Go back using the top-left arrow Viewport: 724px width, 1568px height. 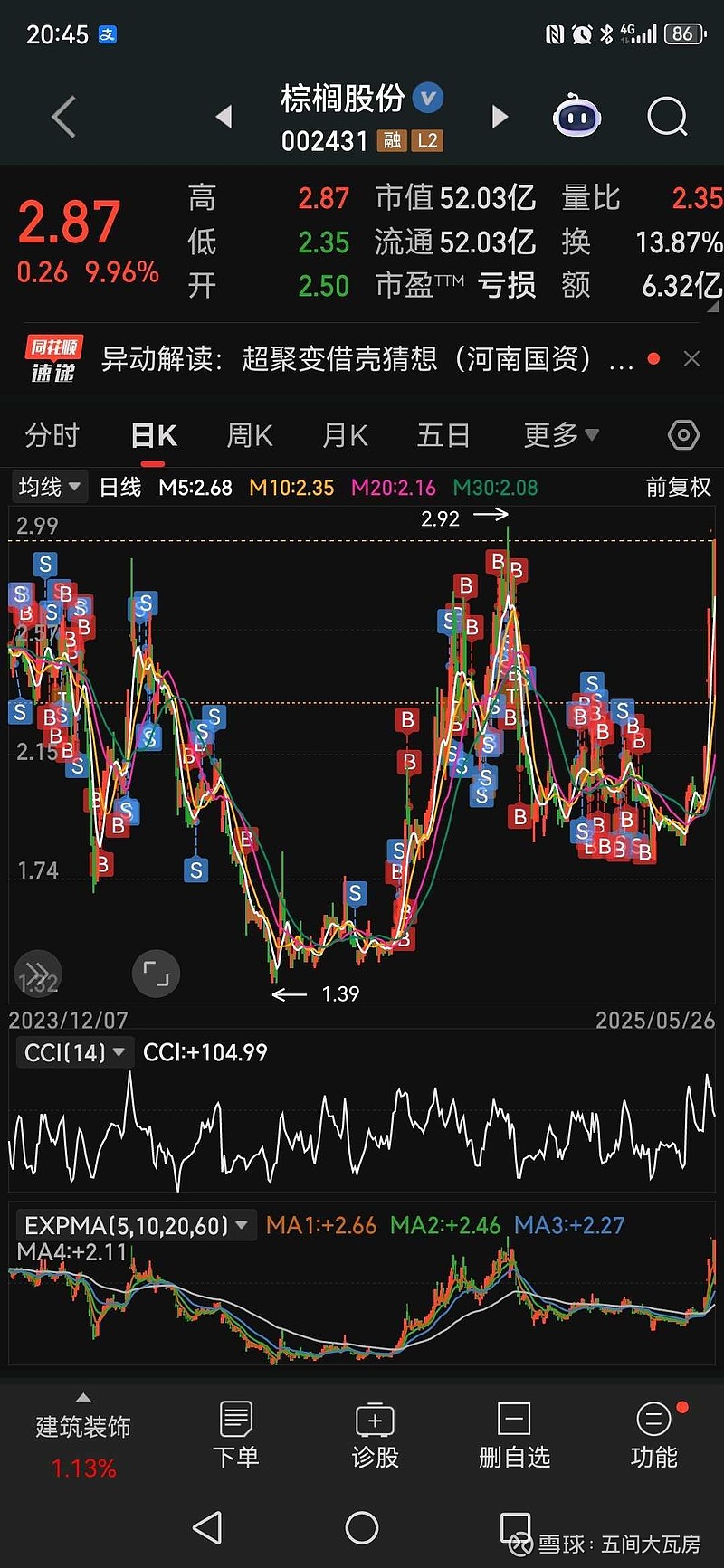[x=63, y=117]
